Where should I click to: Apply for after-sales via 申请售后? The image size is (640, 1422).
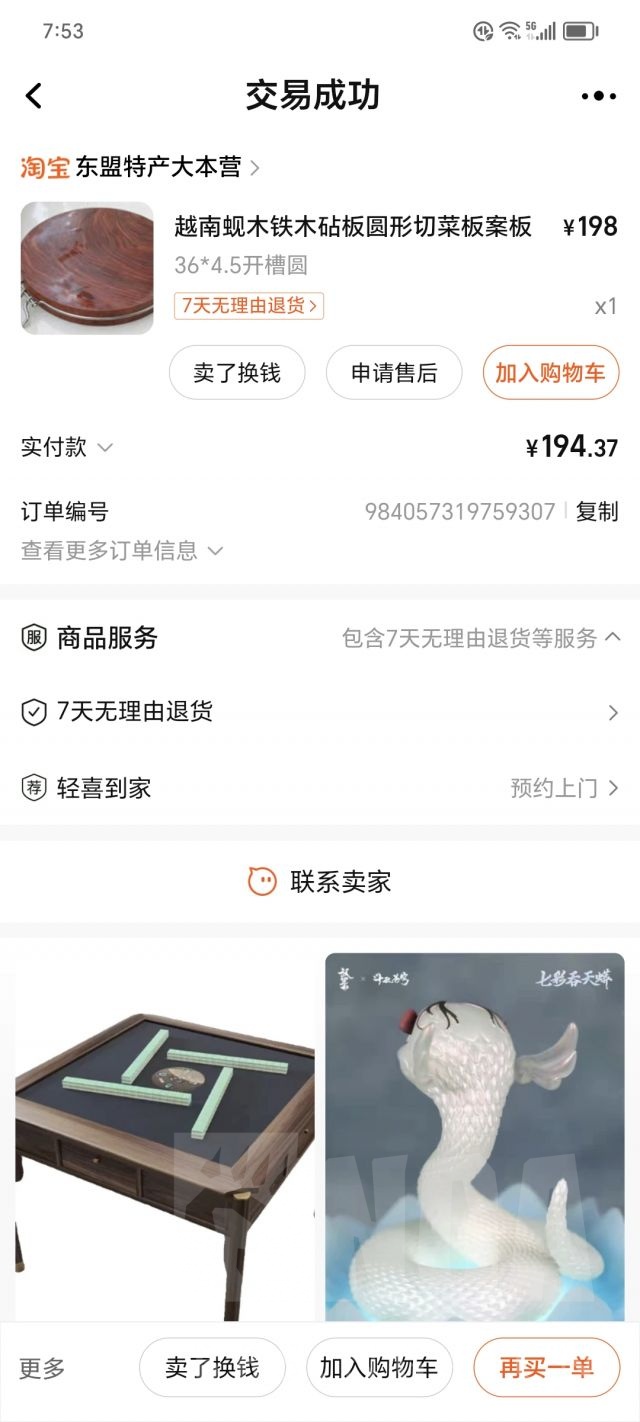pos(394,373)
